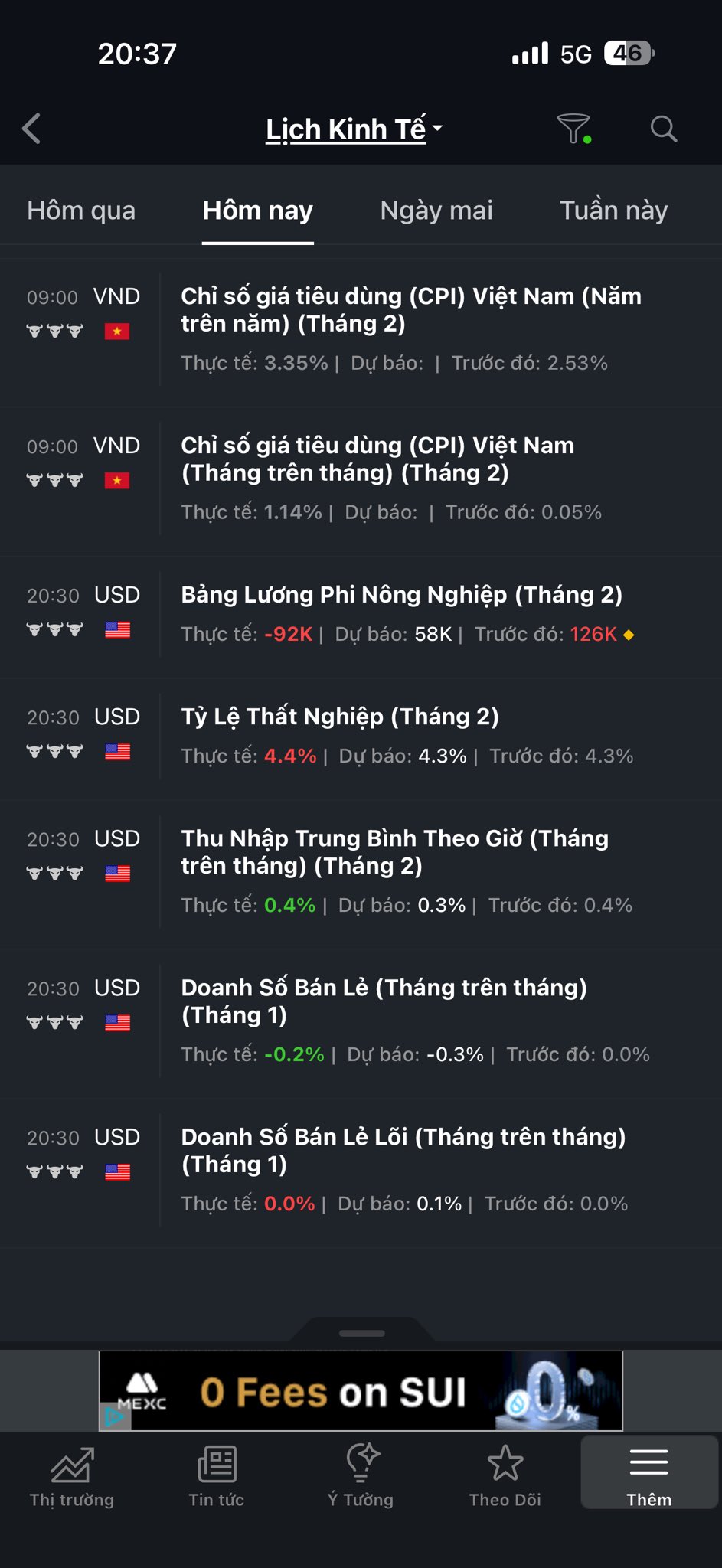View Doanh Số Bán Lẻ Lõi event
This screenshot has width=722, height=1568.
[403, 1151]
